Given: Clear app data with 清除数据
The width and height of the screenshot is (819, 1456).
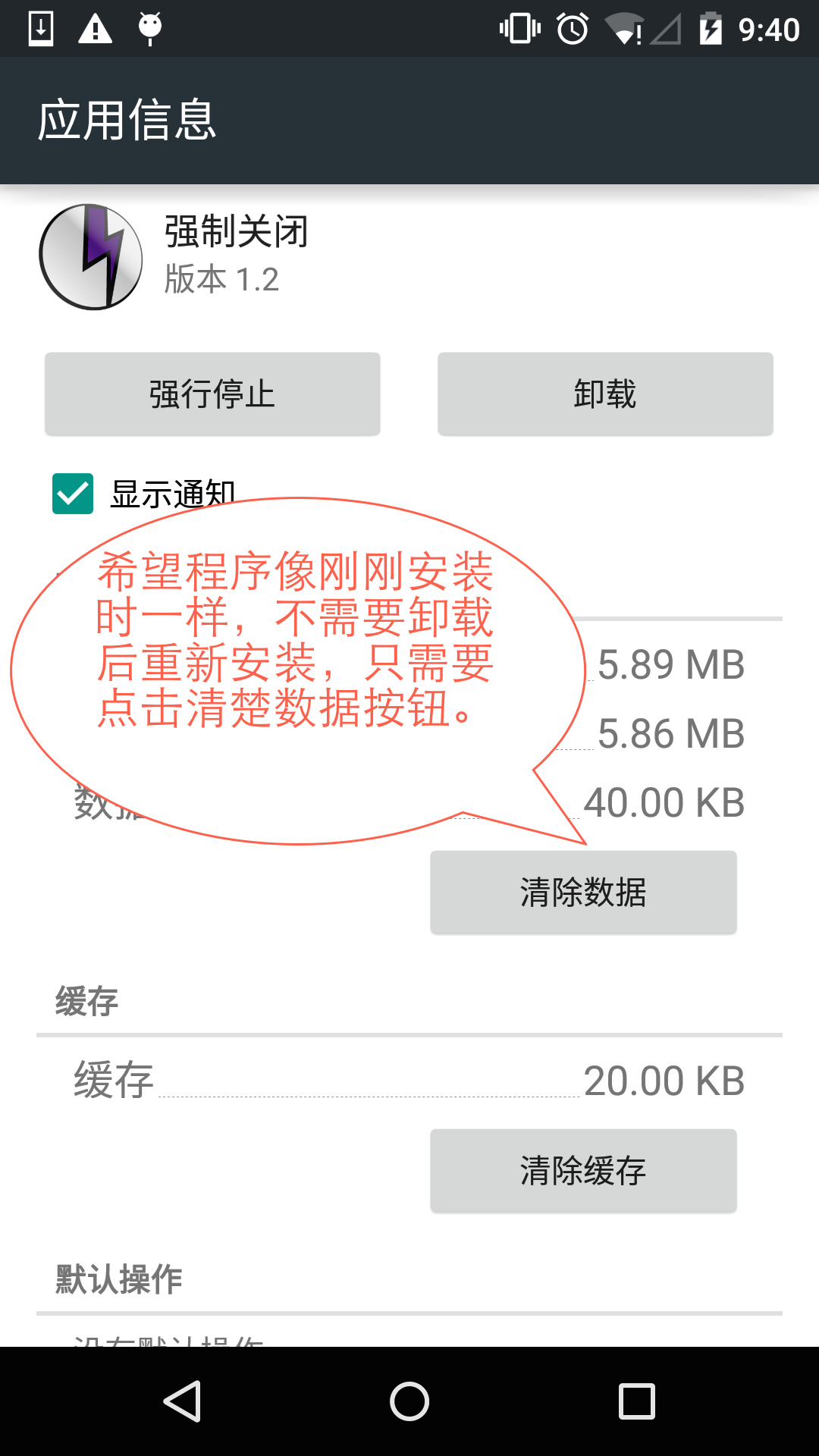Looking at the screenshot, I should 583,892.
